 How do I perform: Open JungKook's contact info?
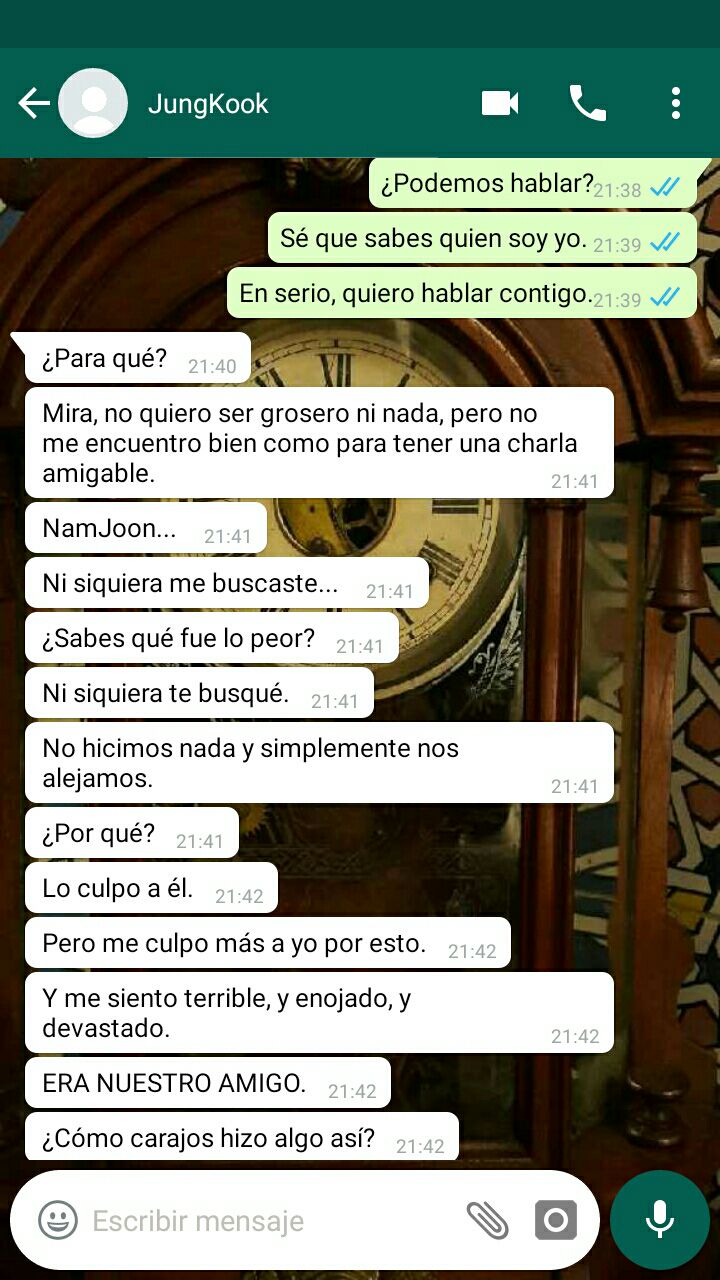(208, 104)
